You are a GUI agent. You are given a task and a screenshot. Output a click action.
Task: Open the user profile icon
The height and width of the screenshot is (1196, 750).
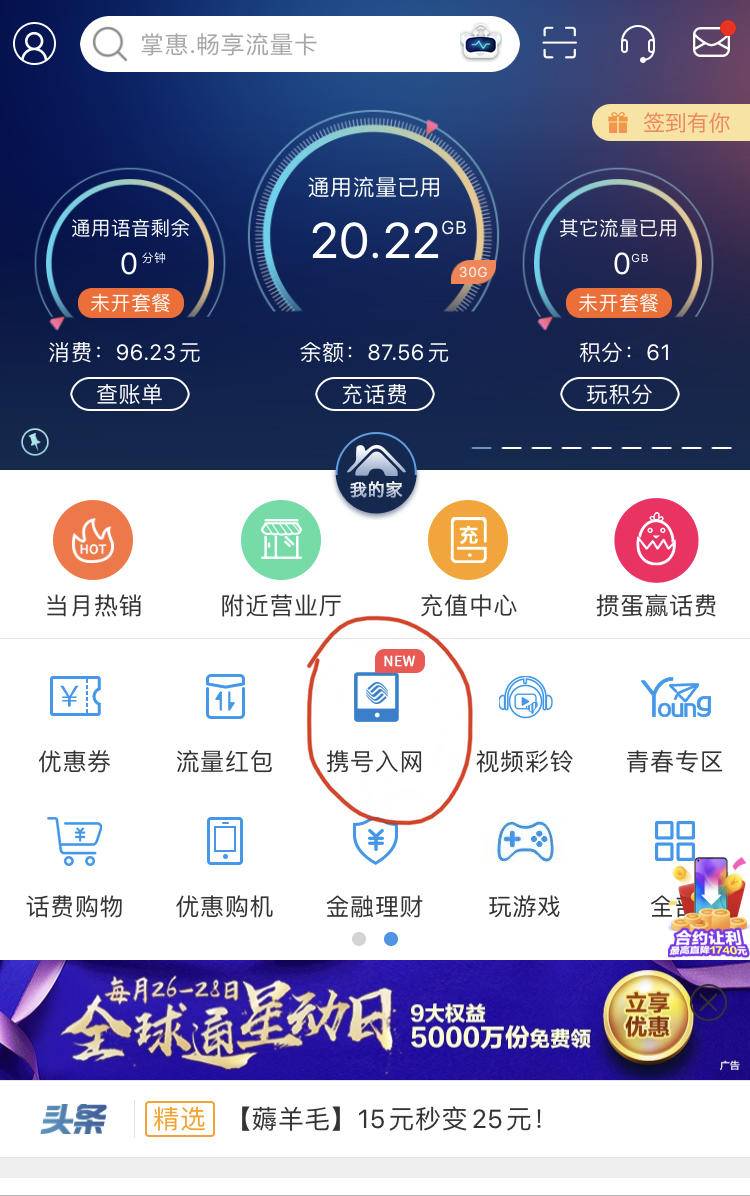click(34, 44)
